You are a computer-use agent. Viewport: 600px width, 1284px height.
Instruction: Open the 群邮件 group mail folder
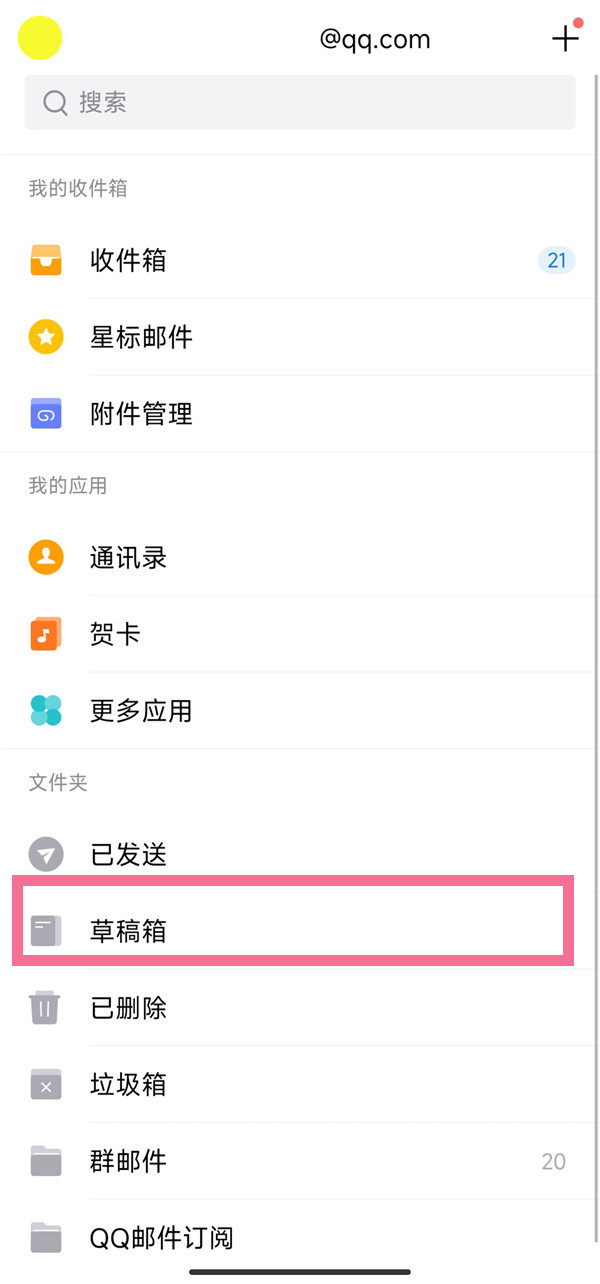coord(300,1161)
